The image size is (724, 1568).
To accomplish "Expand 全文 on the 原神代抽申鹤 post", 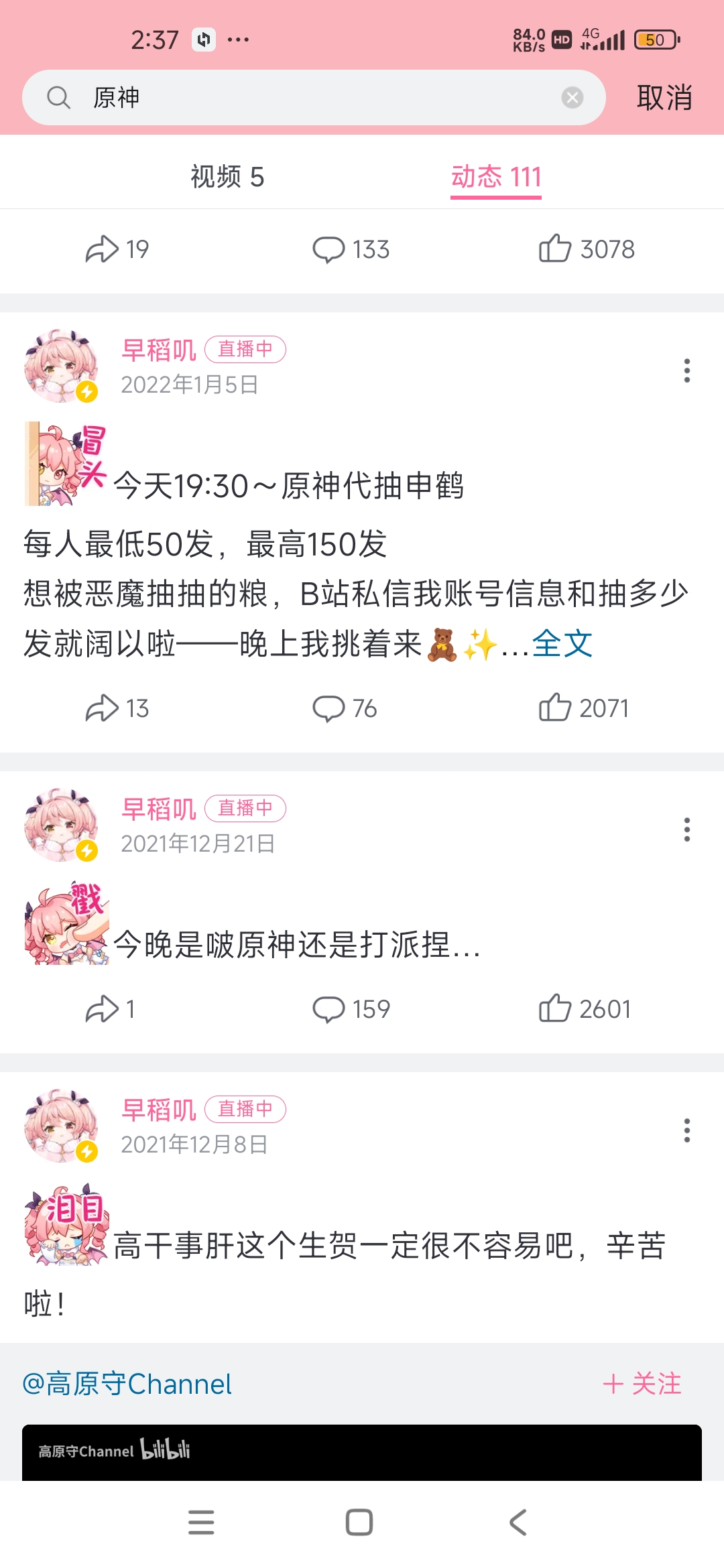I will click(x=562, y=645).
